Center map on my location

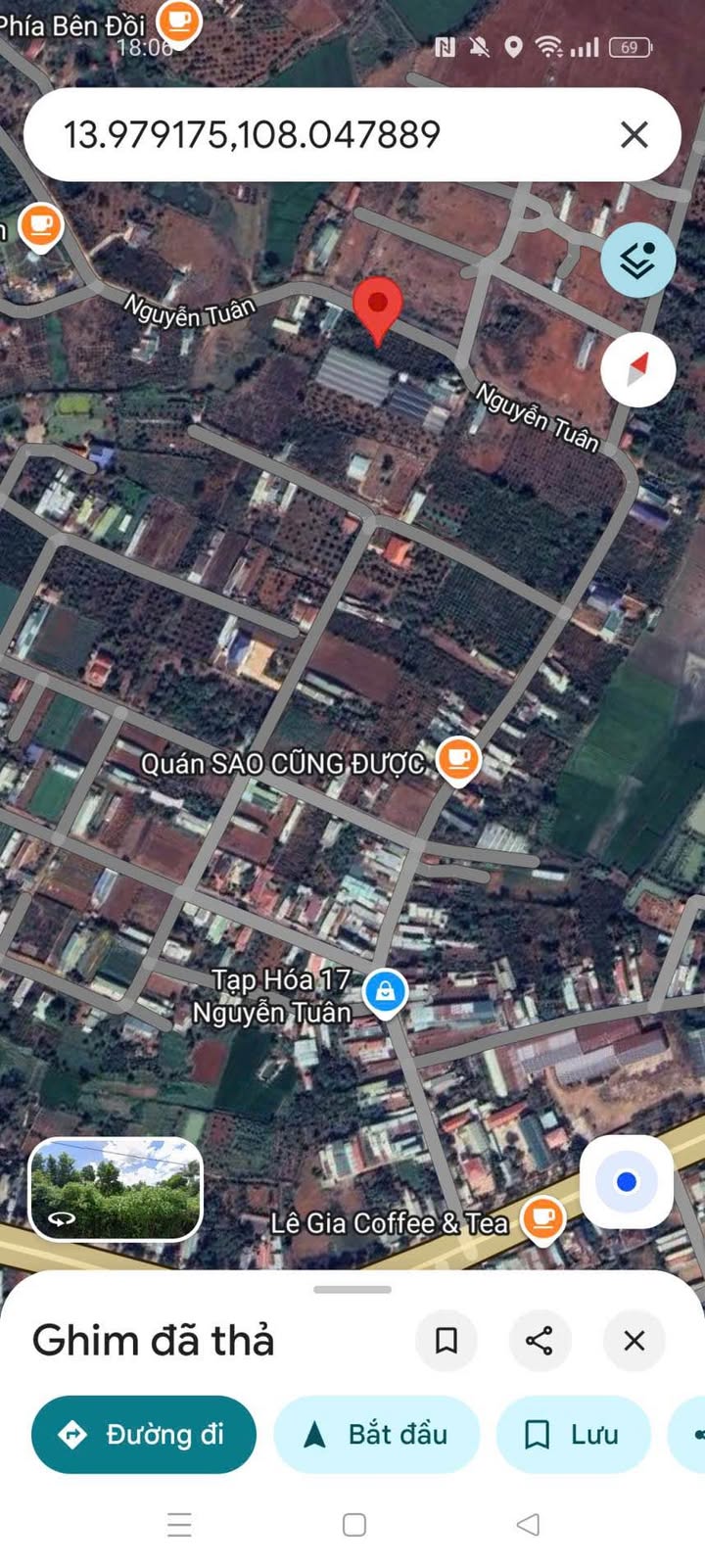click(x=627, y=1182)
